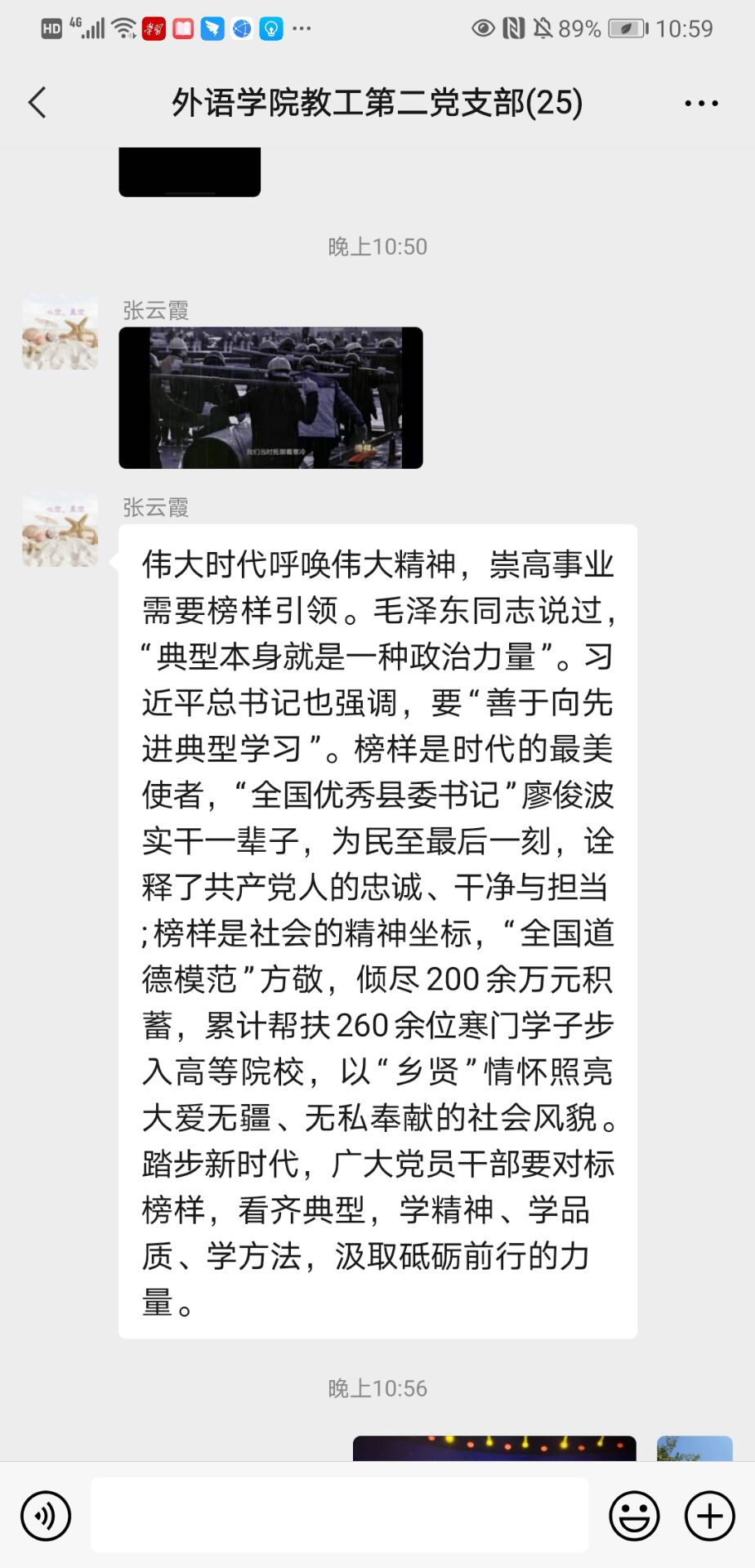
Task: Go back from the group chat
Action: [38, 103]
